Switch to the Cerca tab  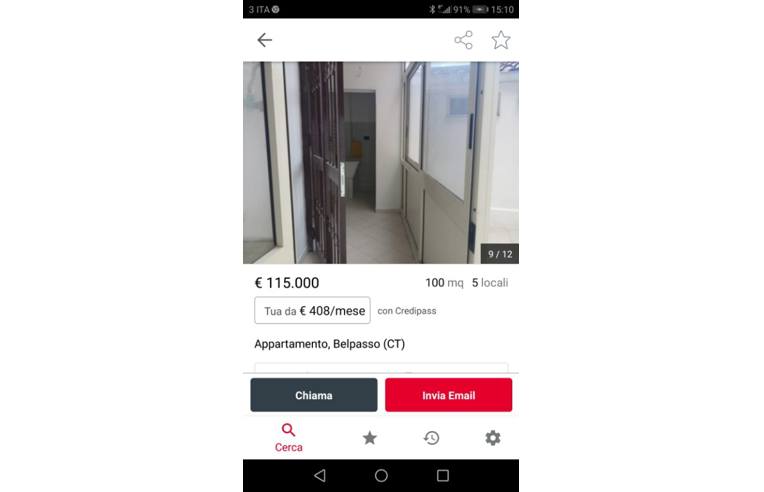click(x=289, y=437)
